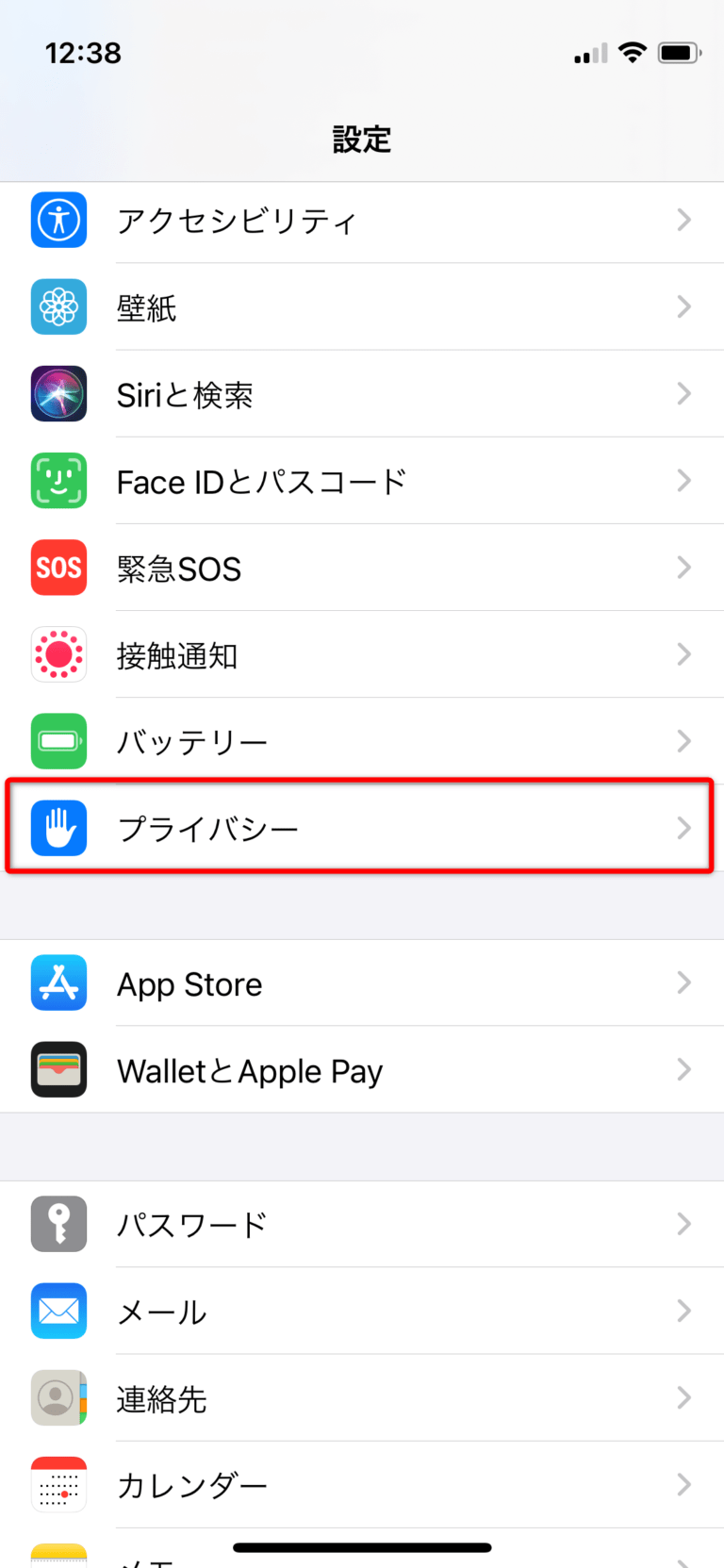Image resolution: width=724 pixels, height=1568 pixels.
Task: Tap the メール envelope icon
Action: point(58,1311)
